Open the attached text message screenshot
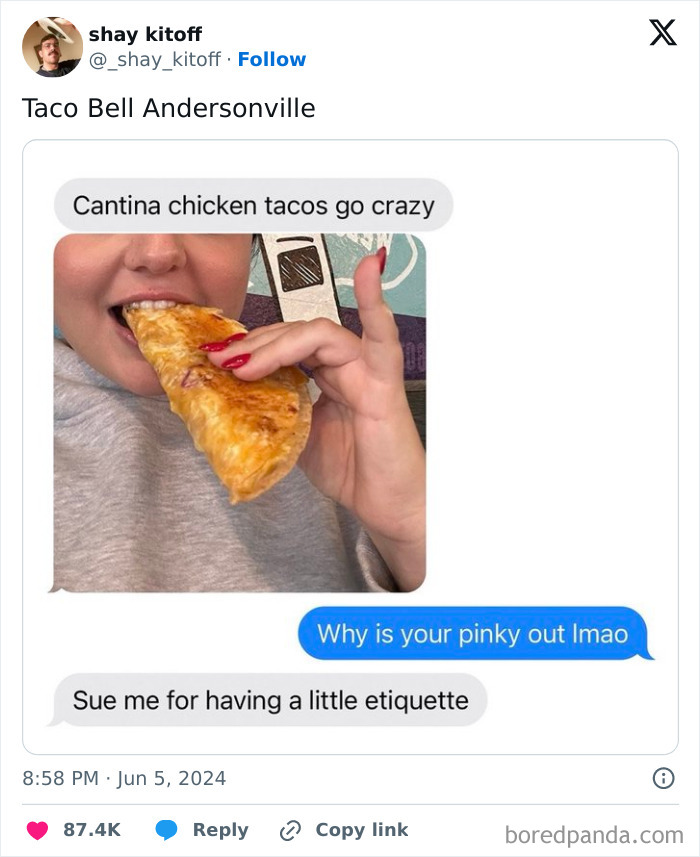Screen dimensions: 700x857 [350, 446]
